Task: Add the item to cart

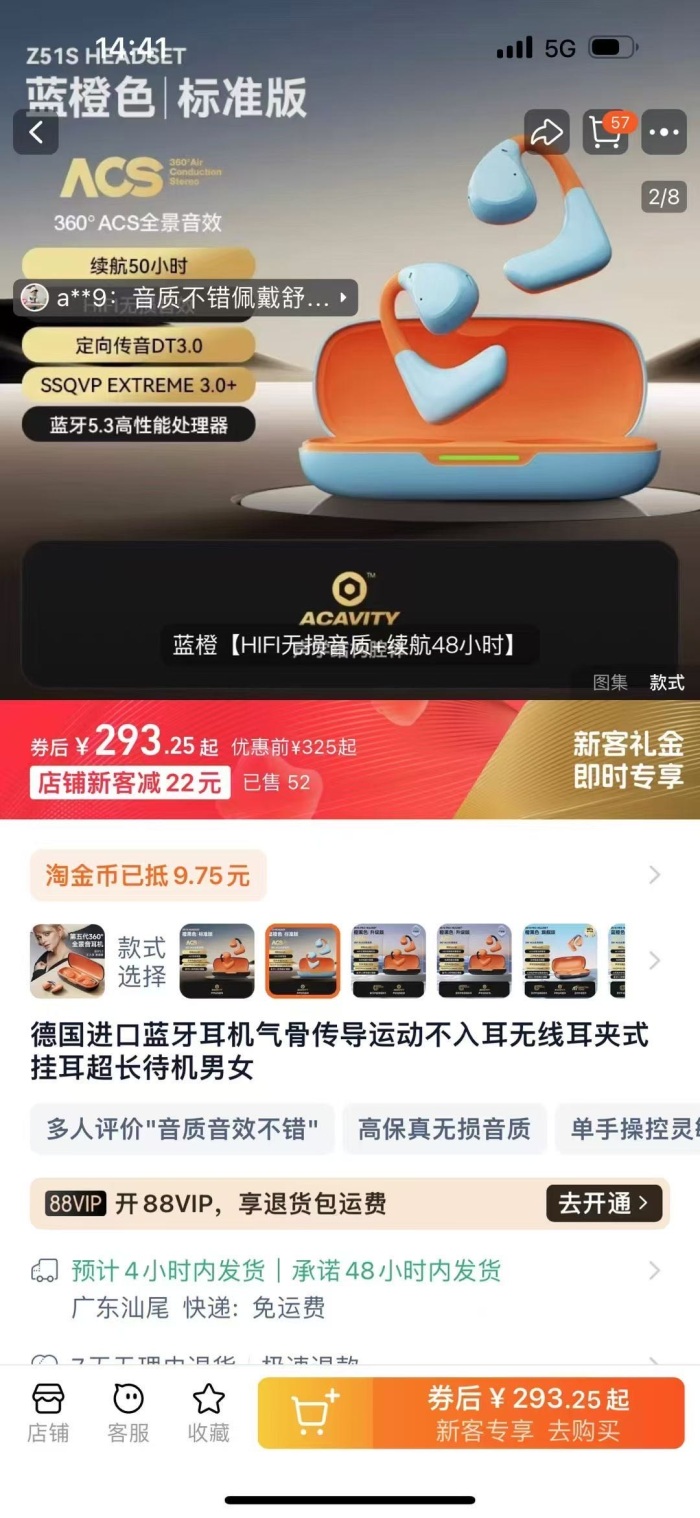Action: click(x=315, y=1414)
